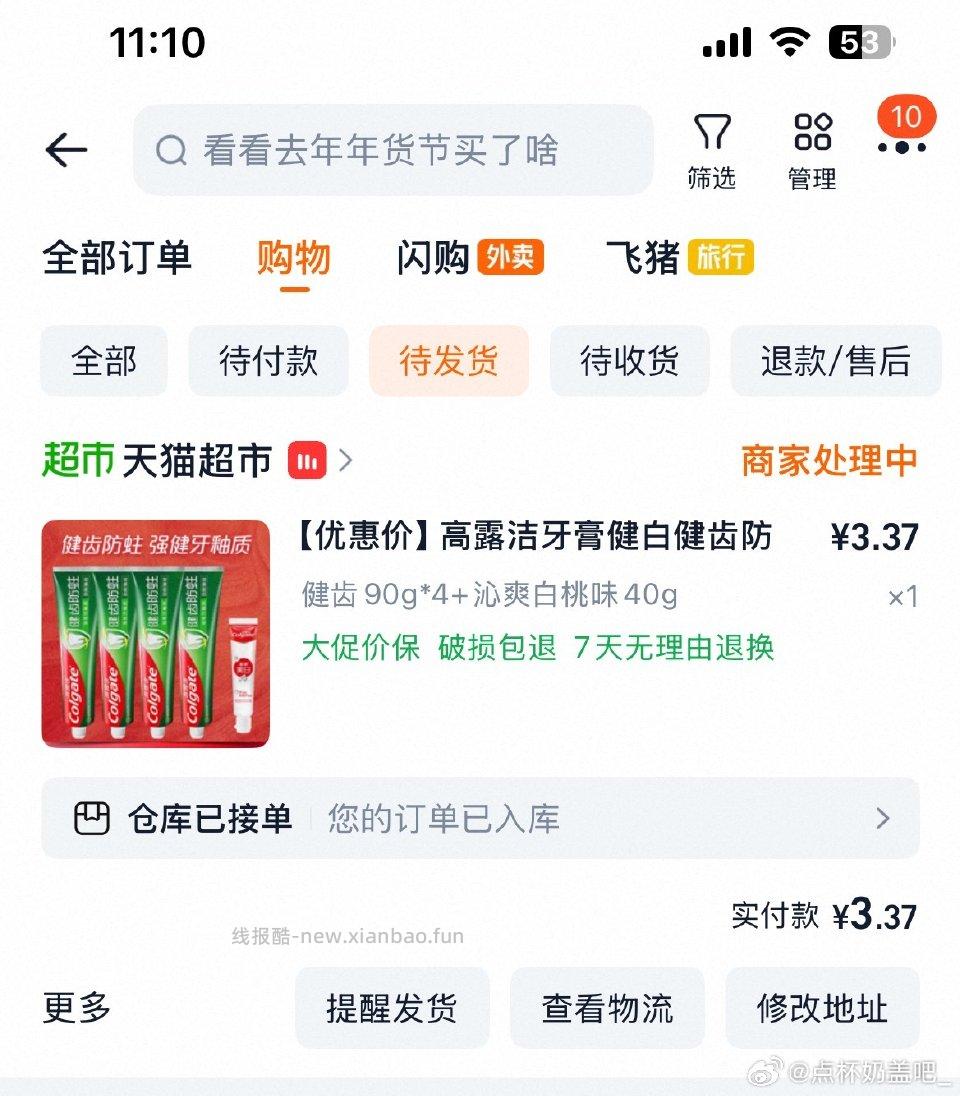
Task: Select the 待付款 filter
Action: (267, 362)
